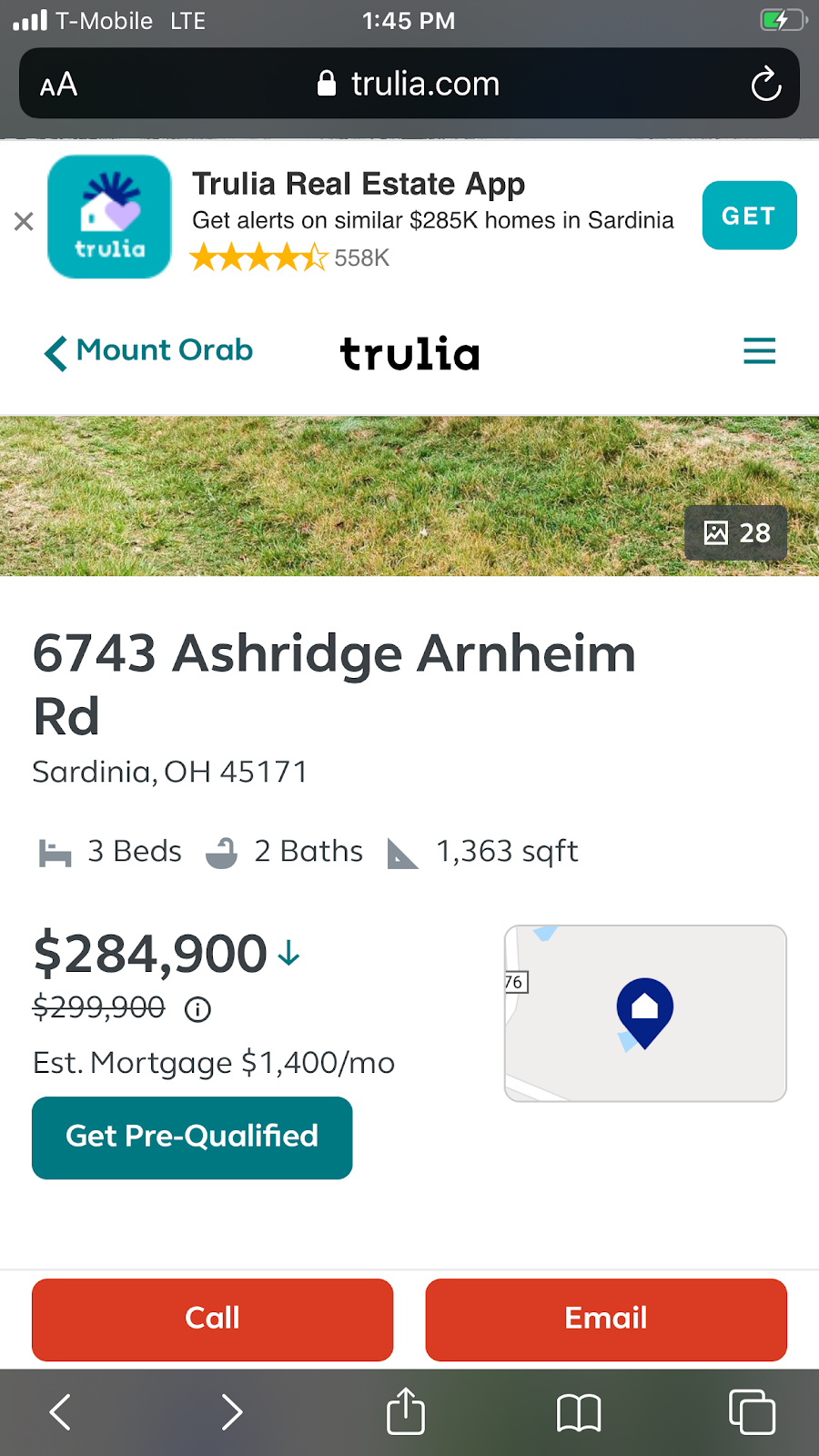This screenshot has height=1456, width=819.
Task: Go back in Safari browser history
Action: (x=60, y=1411)
